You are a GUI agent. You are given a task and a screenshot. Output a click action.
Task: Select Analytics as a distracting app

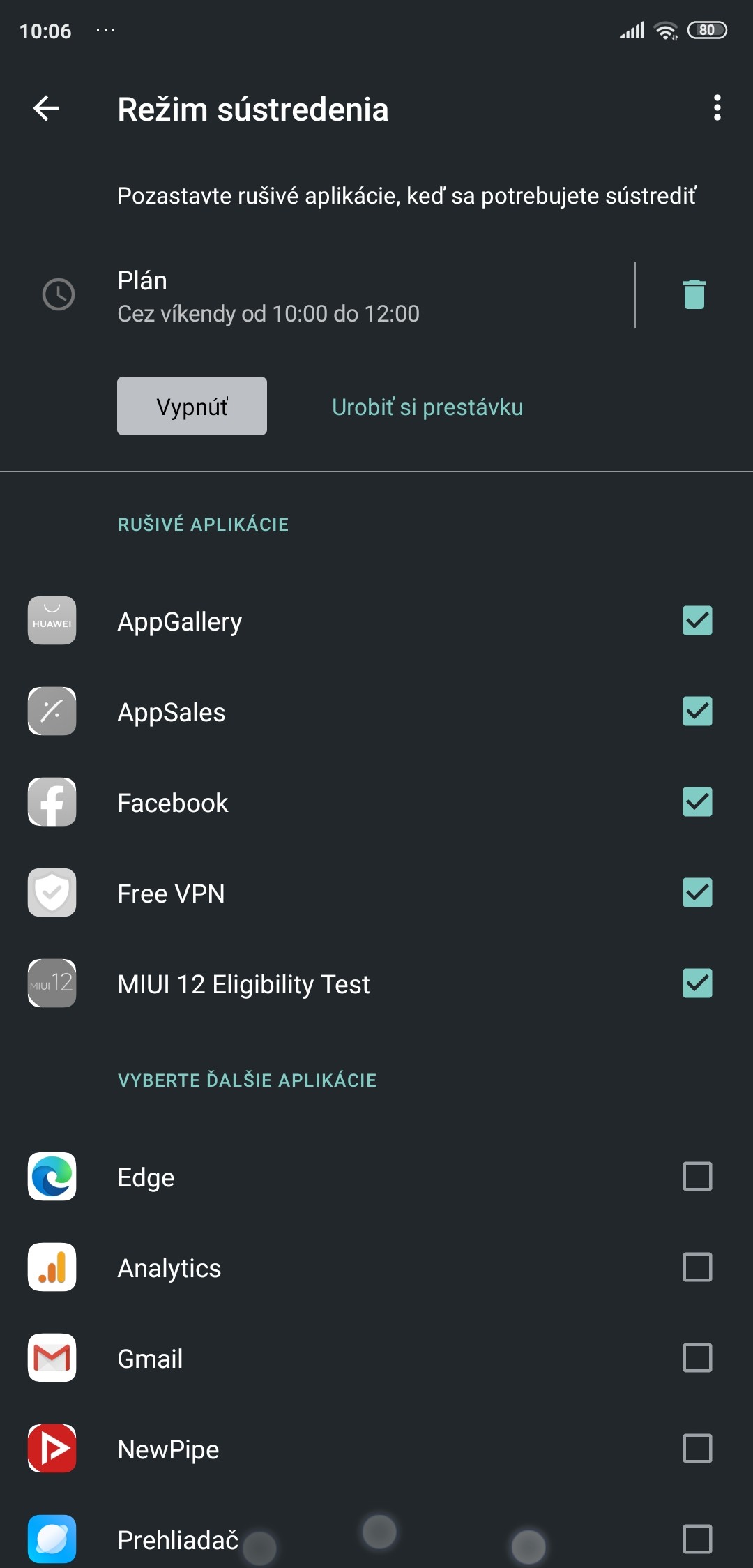pos(697,1267)
